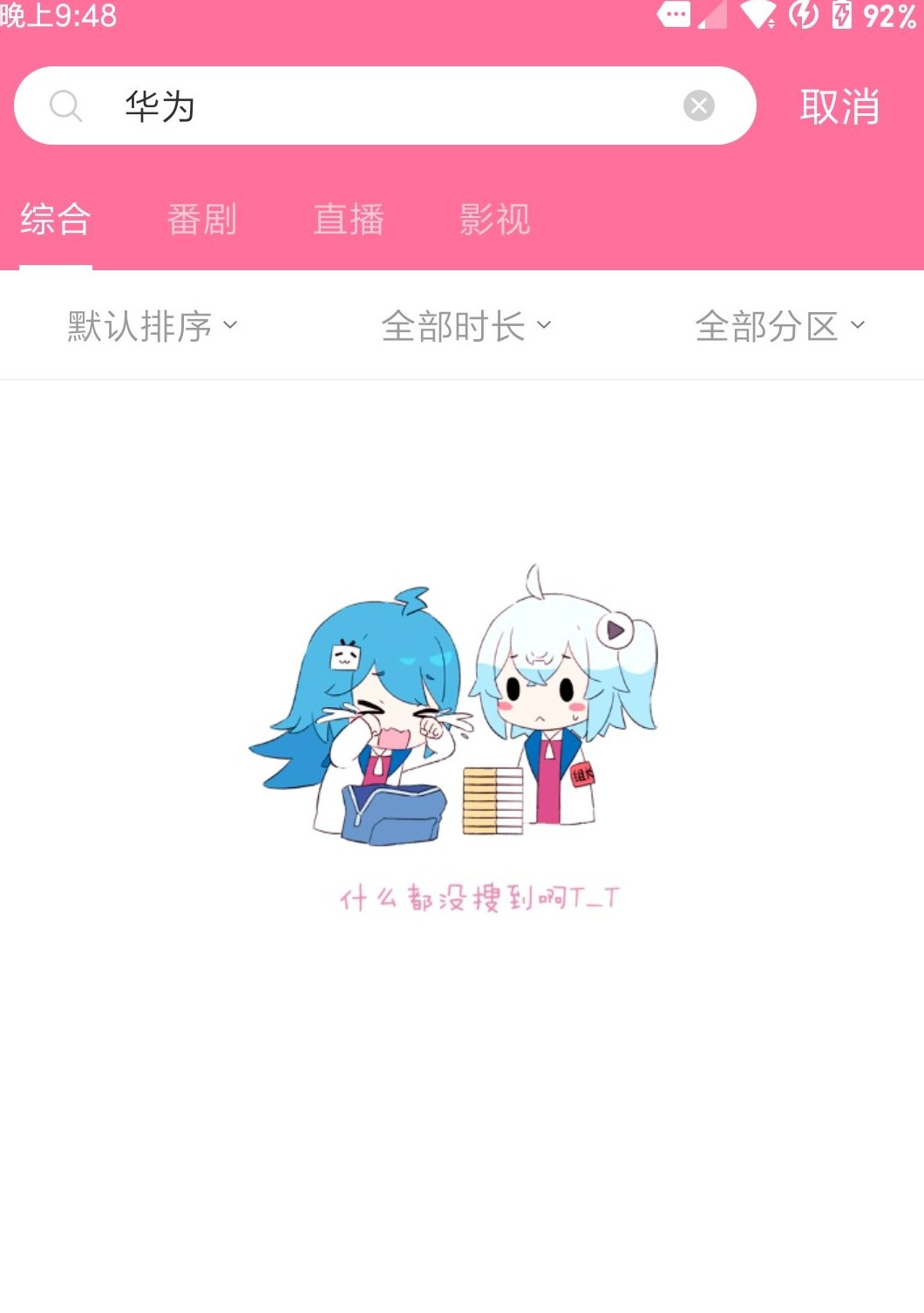Open the 全部分区 category filter
This screenshot has width=924, height=1313.
(779, 326)
